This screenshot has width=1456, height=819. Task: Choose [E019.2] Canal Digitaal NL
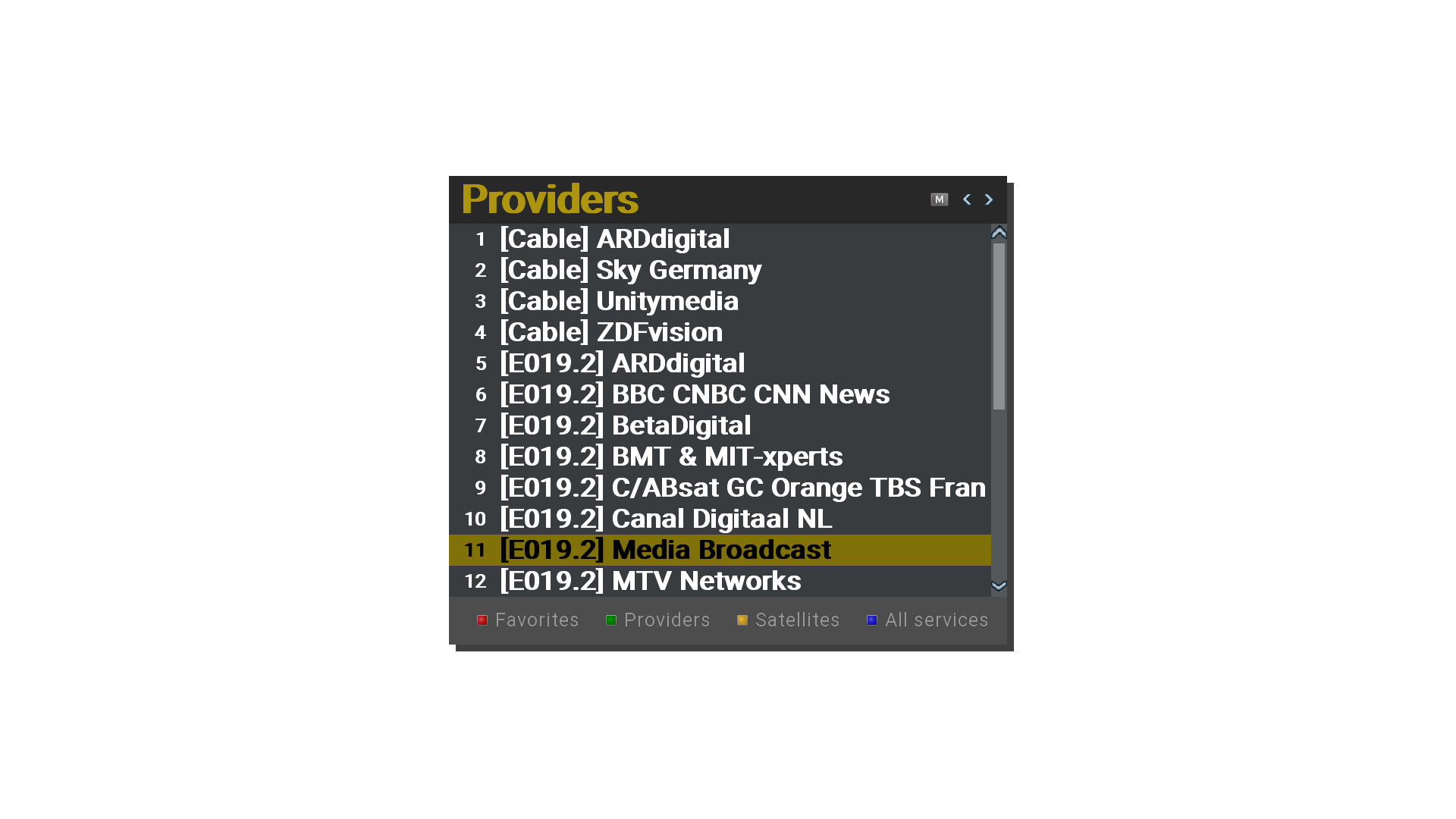coord(665,519)
